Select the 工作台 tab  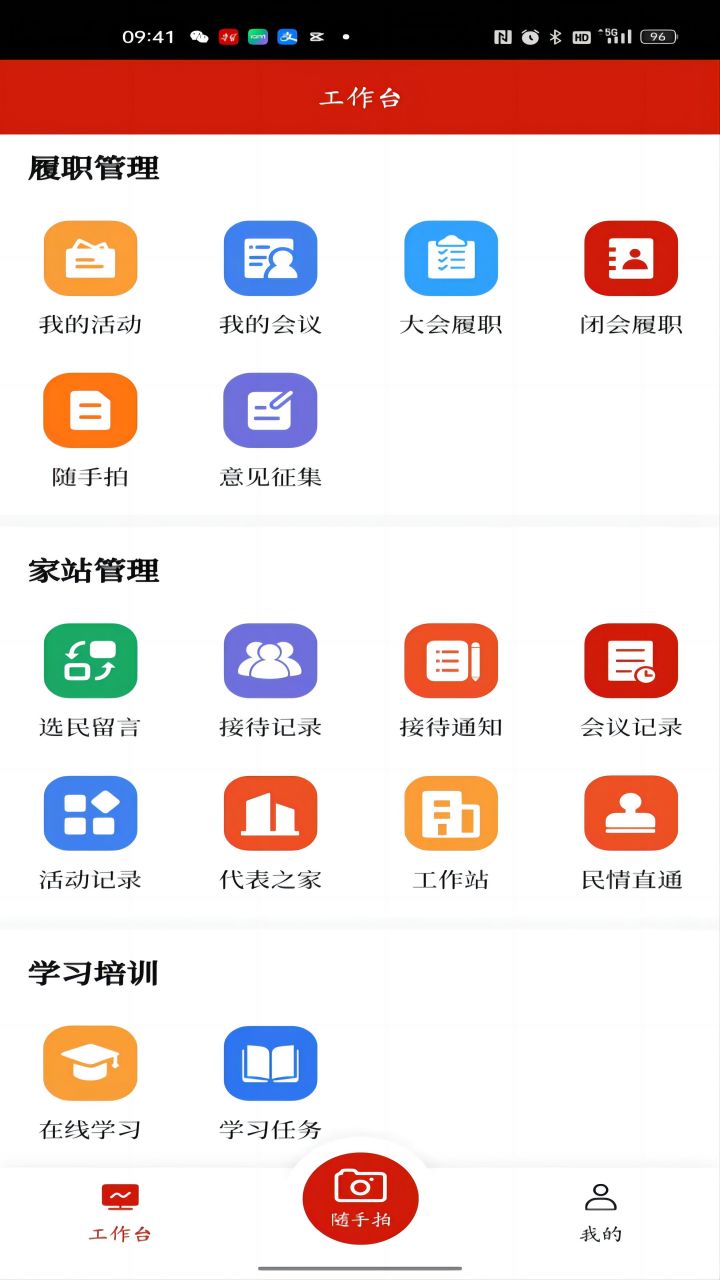click(122, 1210)
